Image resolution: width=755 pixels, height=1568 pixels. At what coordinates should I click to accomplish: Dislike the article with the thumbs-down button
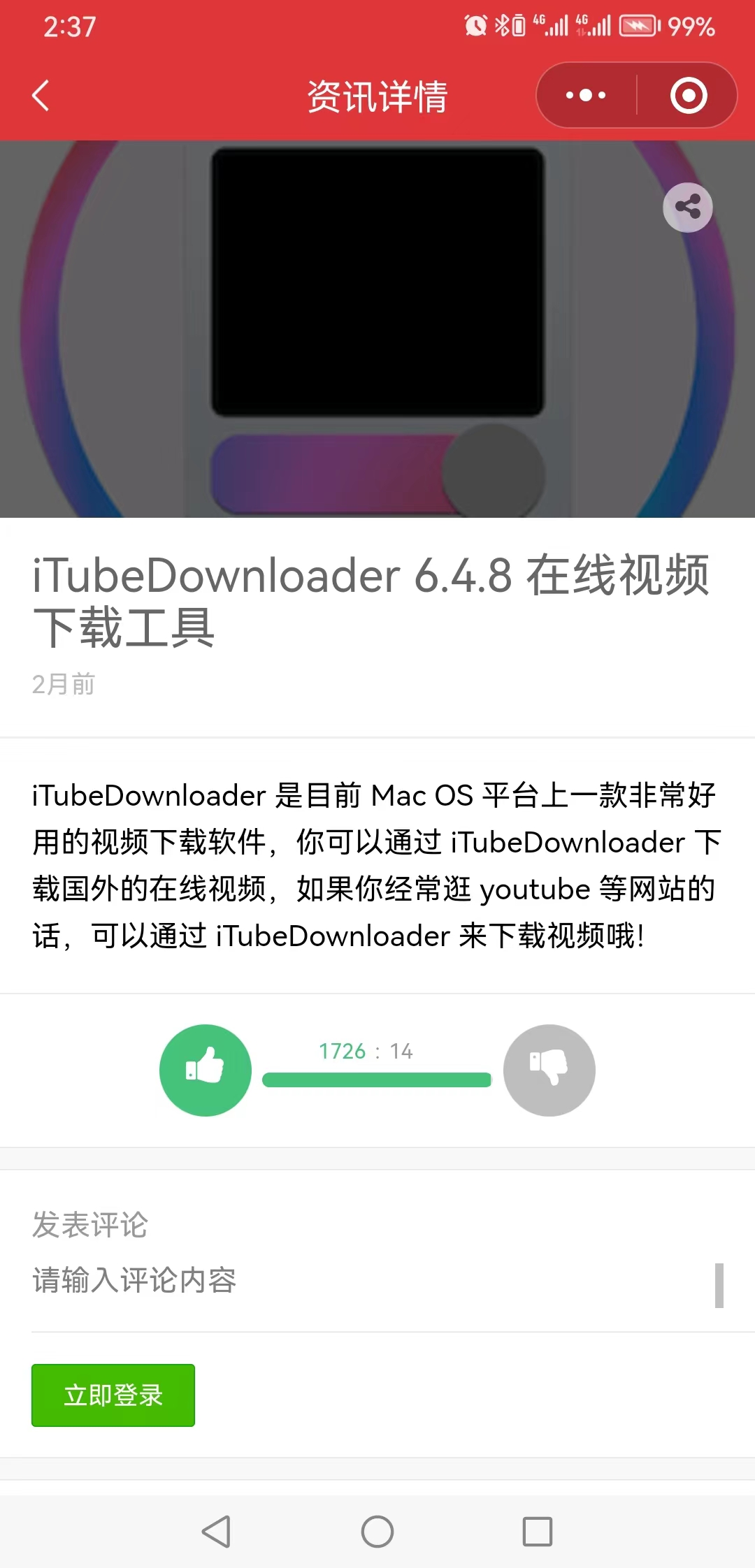(x=549, y=1070)
